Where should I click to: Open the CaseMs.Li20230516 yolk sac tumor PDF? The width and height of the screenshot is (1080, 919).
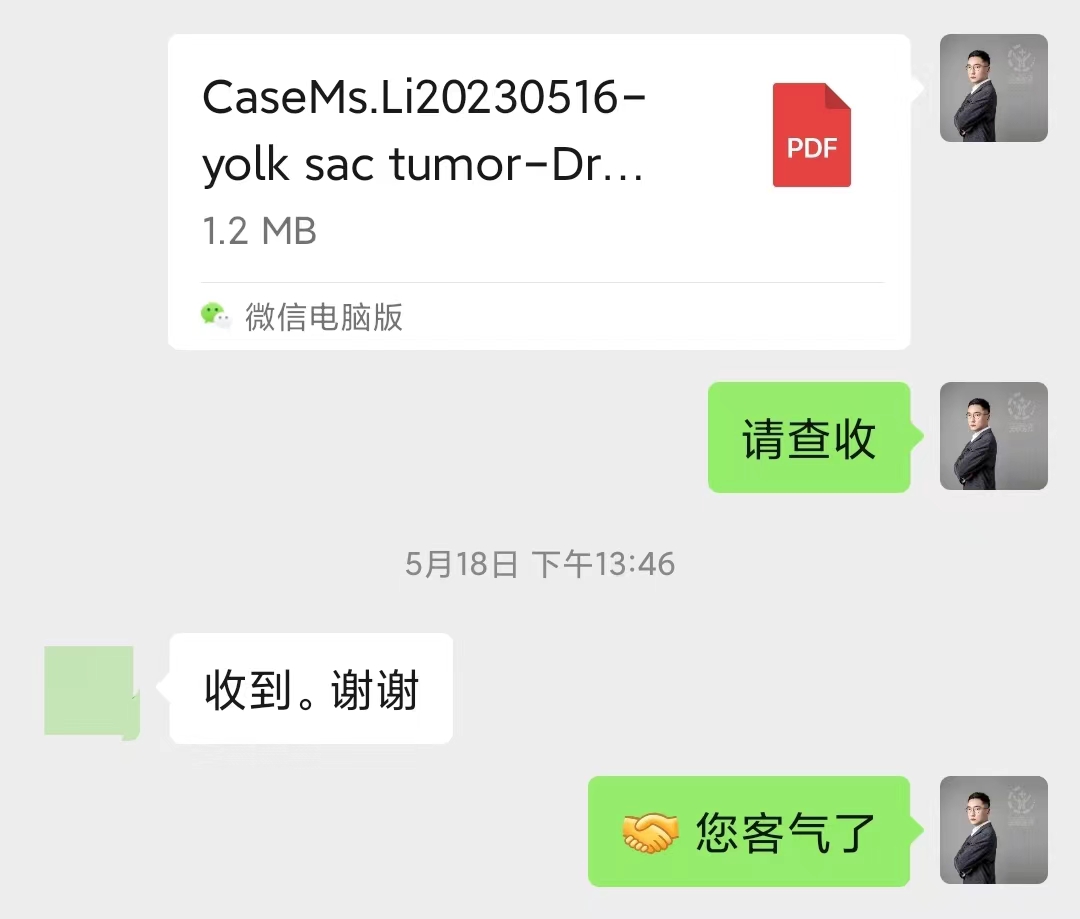tap(538, 190)
